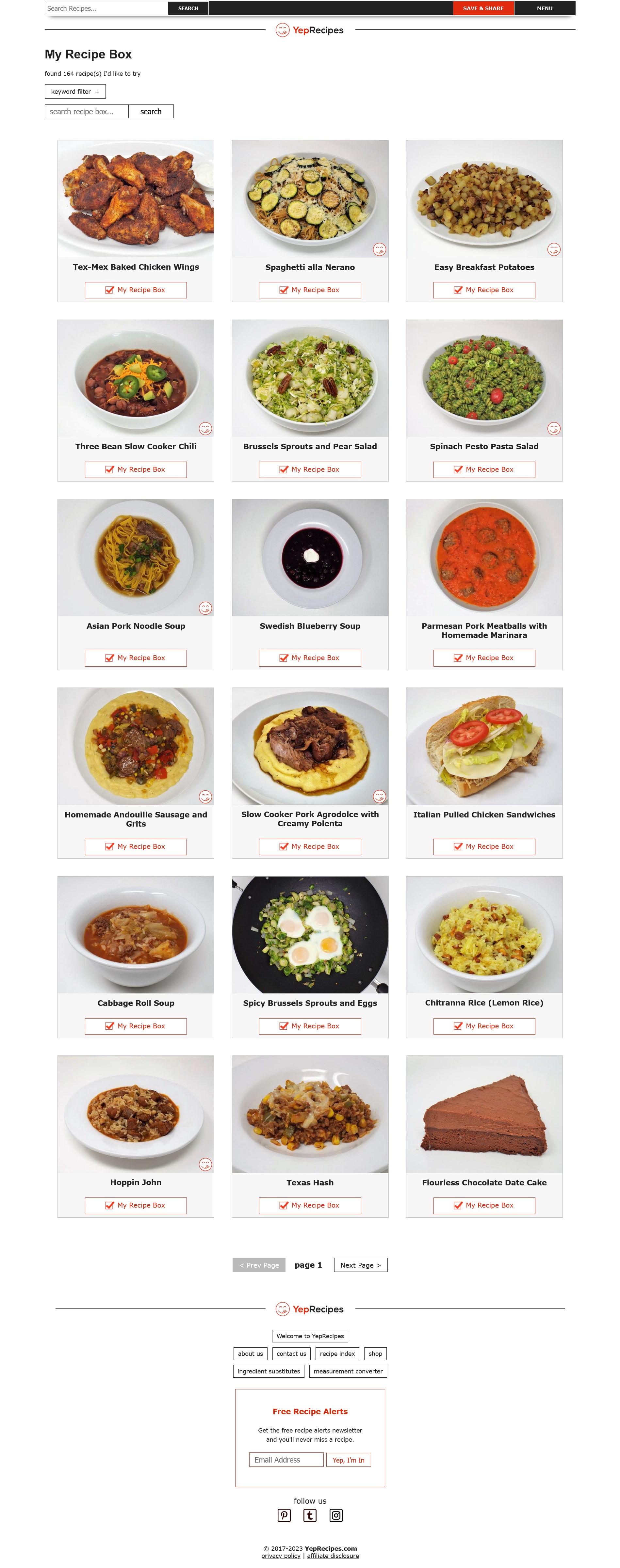Open the Pinterest follow icon
Screen dimensions: 620x1568
pyautogui.click(x=284, y=1516)
